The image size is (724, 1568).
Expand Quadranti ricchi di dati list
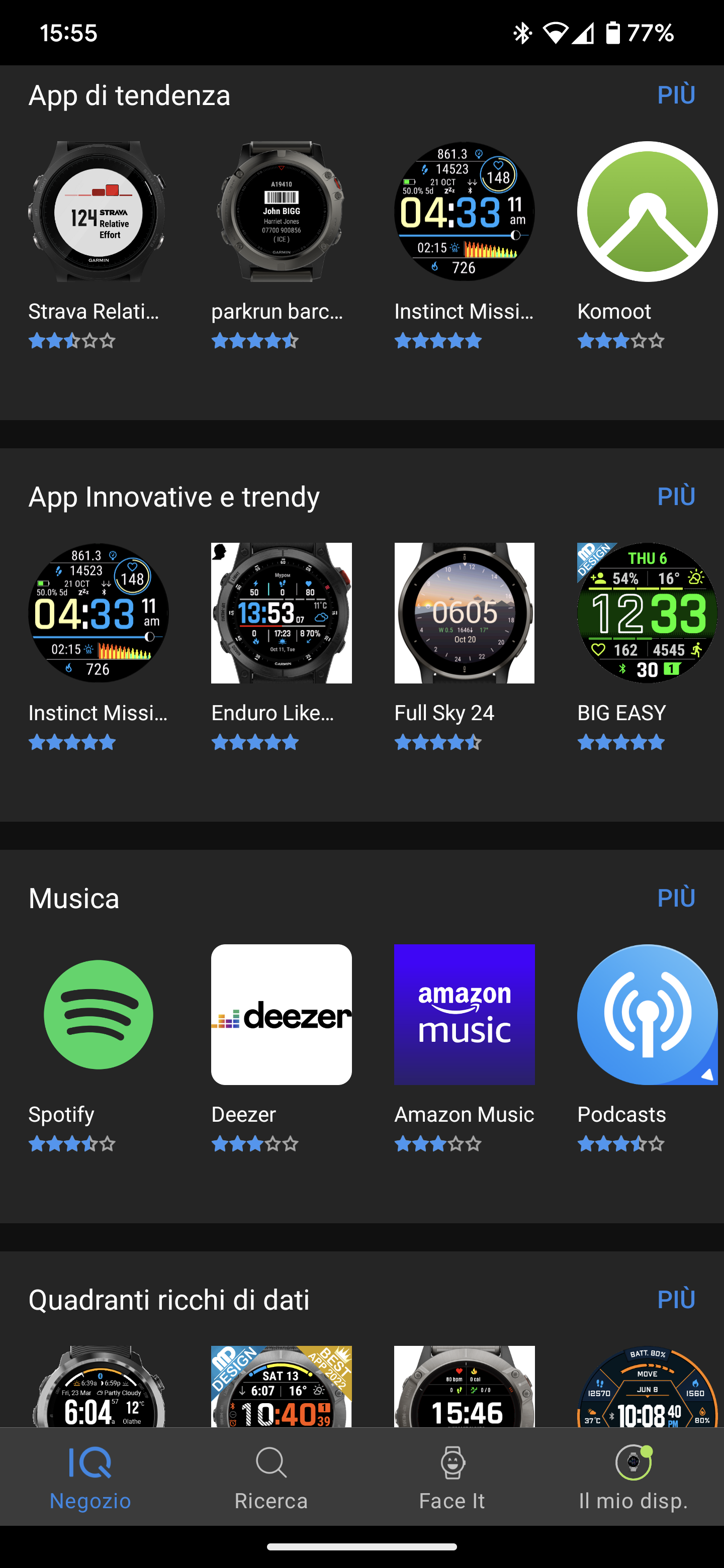676,1300
